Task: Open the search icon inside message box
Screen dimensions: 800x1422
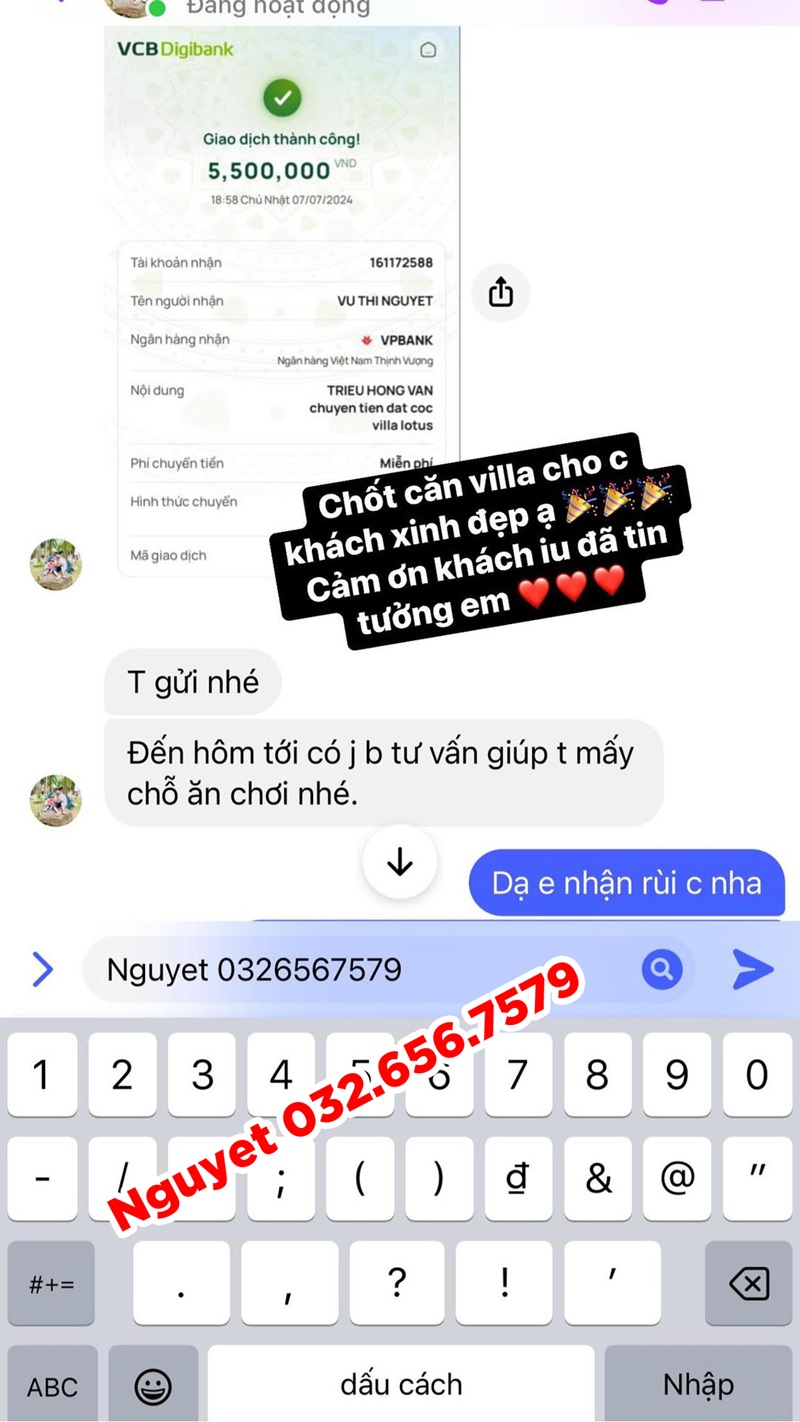Action: pos(661,968)
